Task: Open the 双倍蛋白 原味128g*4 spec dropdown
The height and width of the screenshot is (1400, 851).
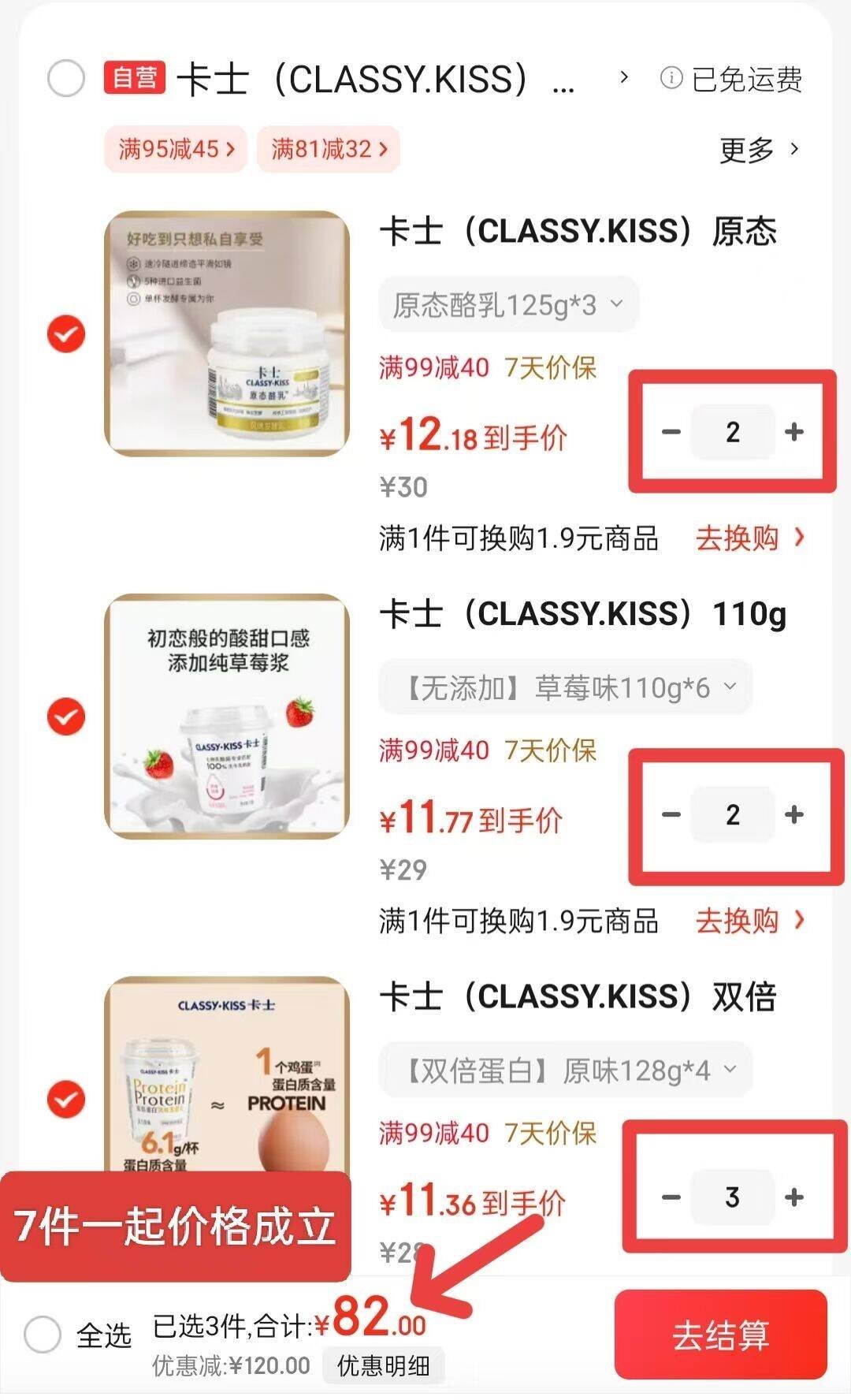Action: coord(565,1070)
